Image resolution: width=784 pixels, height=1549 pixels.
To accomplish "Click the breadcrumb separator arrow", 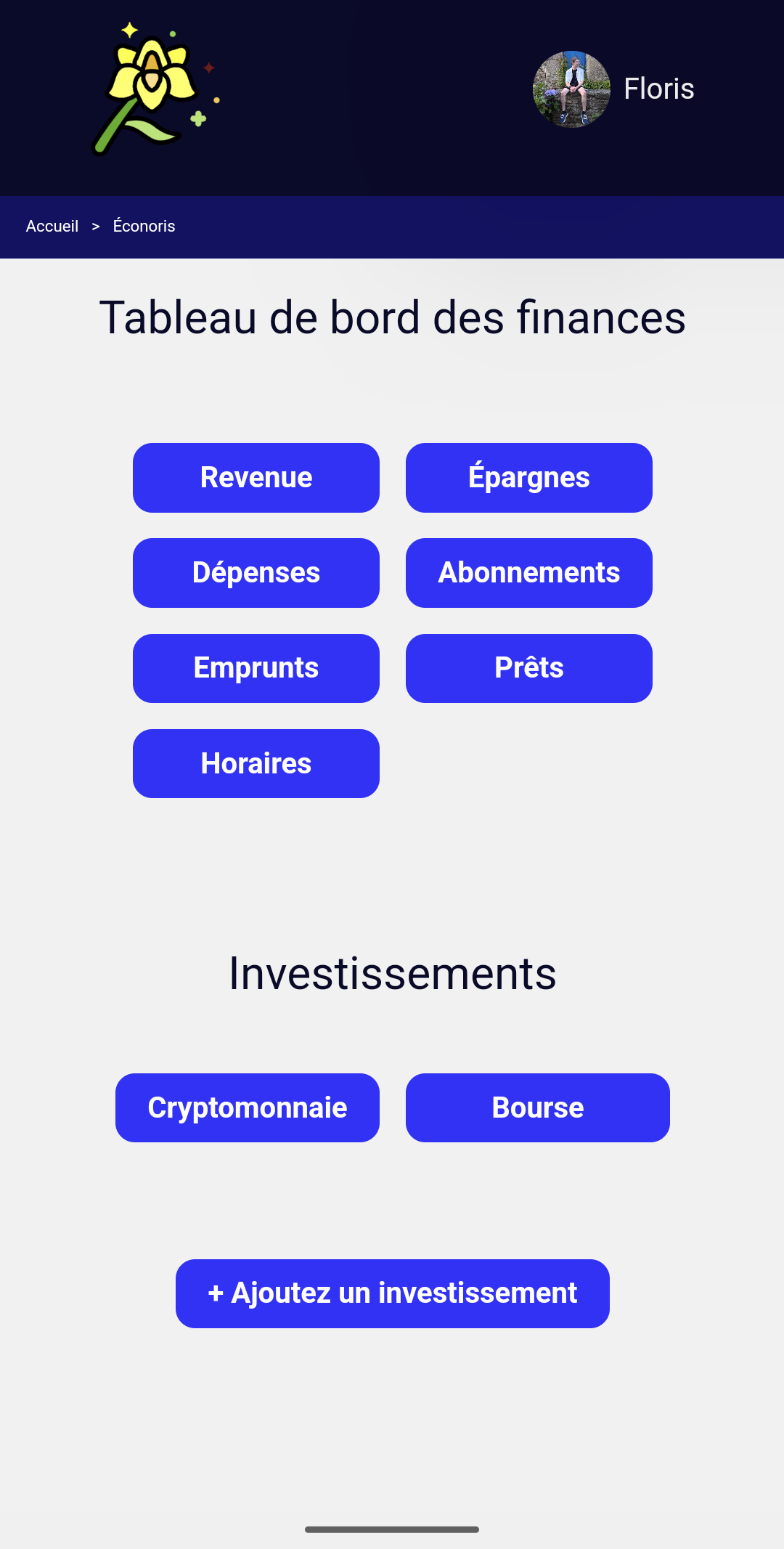I will tap(95, 226).
